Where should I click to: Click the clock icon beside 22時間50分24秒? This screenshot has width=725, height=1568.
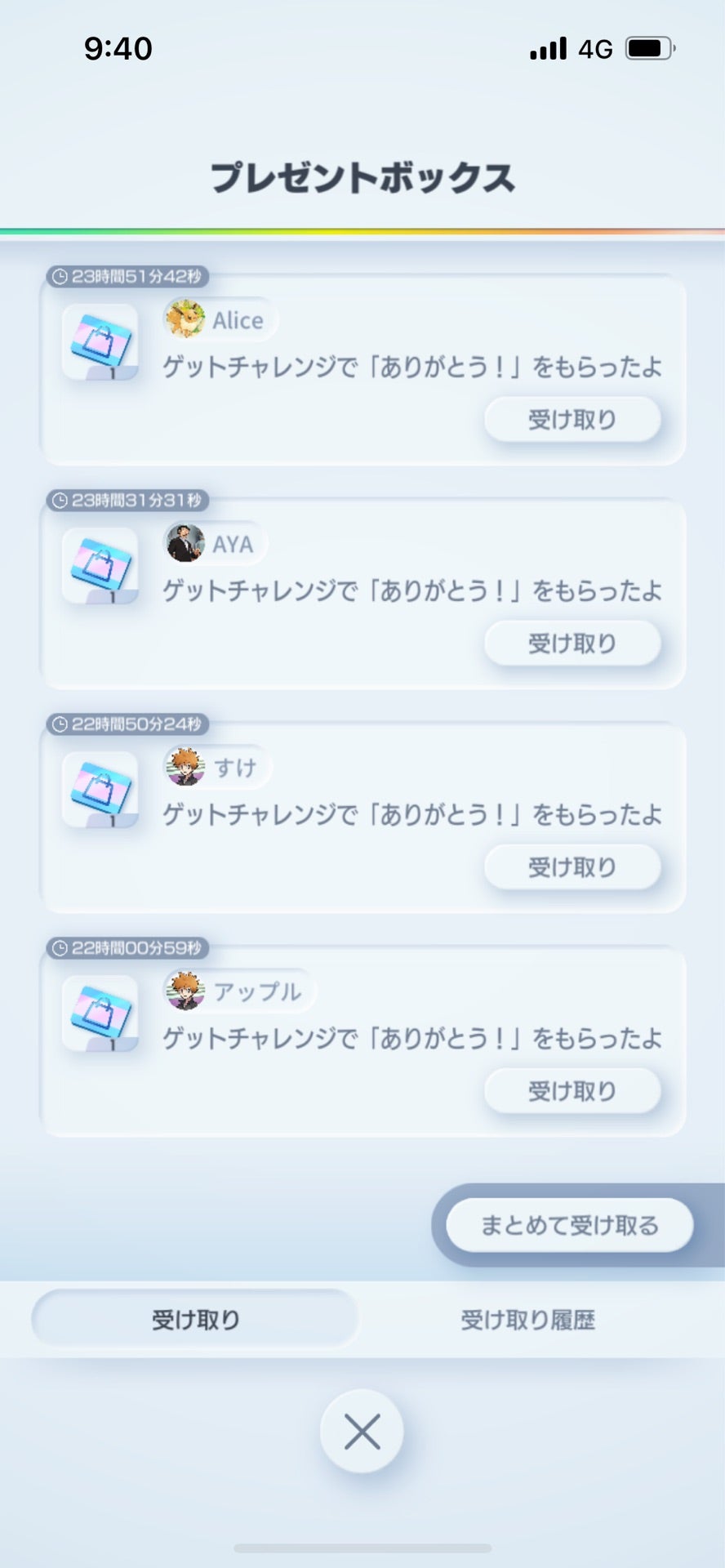pos(58,724)
